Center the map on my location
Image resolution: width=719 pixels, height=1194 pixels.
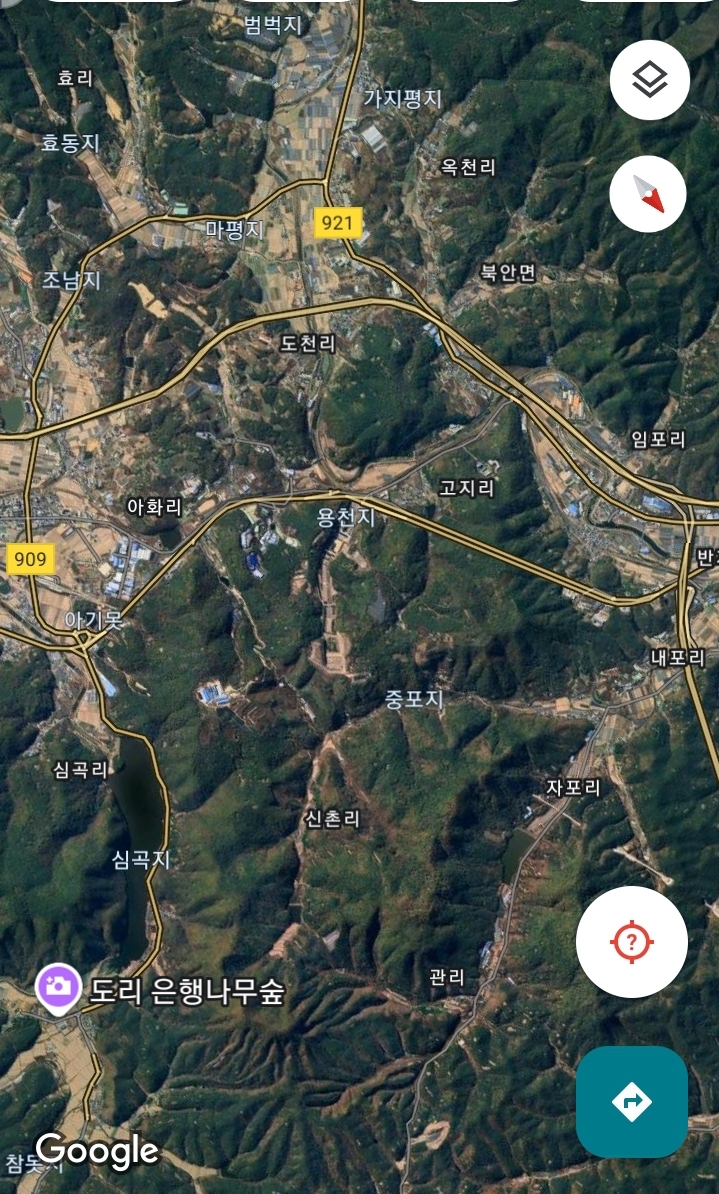[631, 942]
